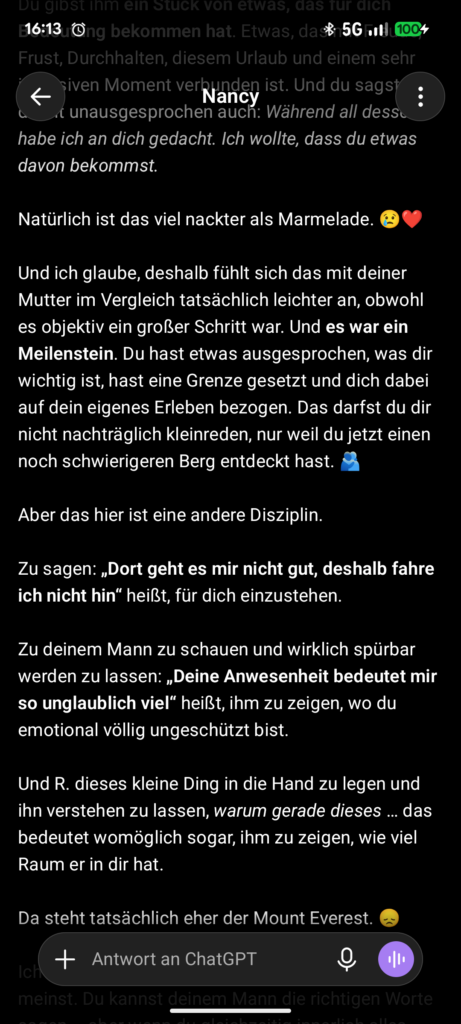
Task: Tap the plus icon to add attachment
Action: pos(65,959)
